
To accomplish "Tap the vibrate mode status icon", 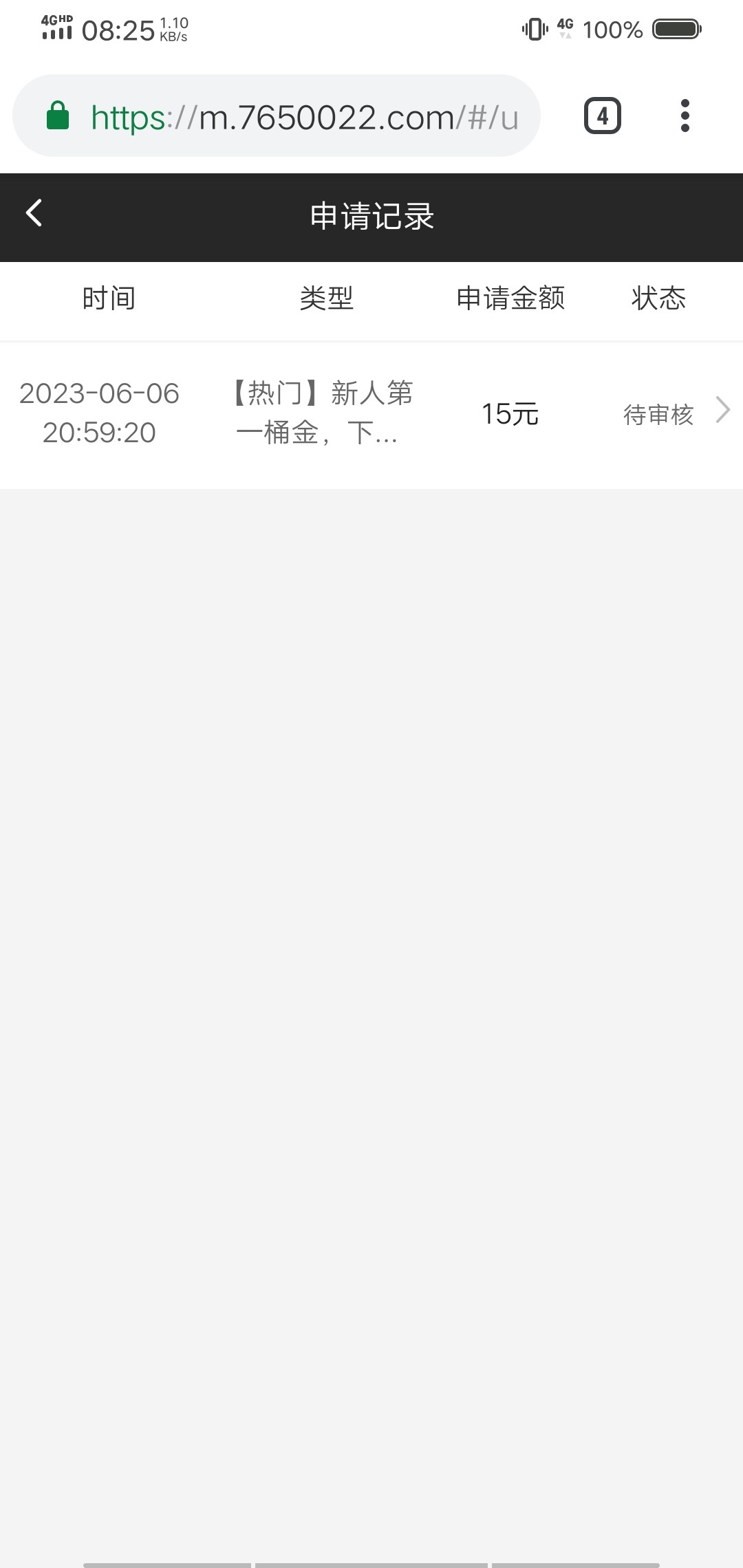I will click(535, 29).
